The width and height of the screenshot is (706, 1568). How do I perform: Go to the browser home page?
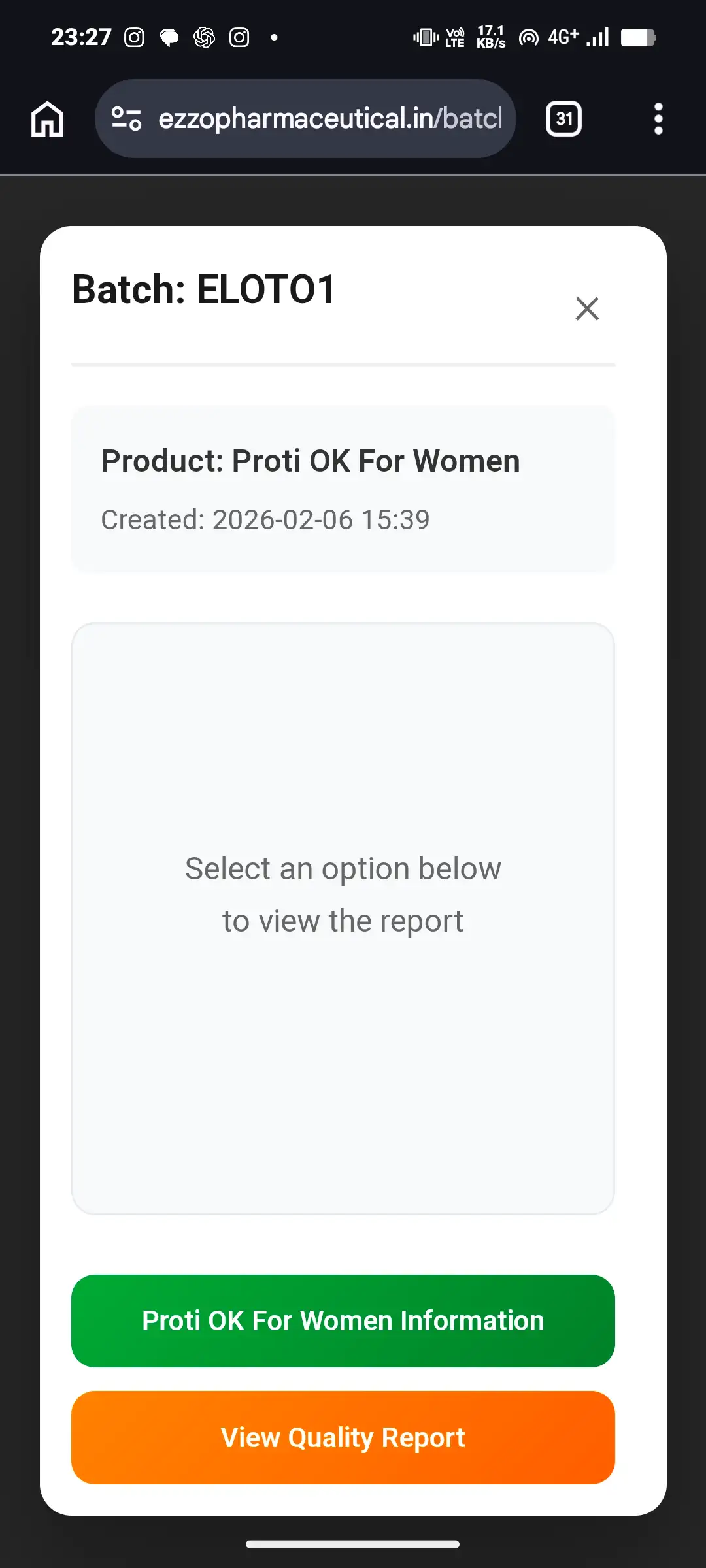[x=48, y=119]
